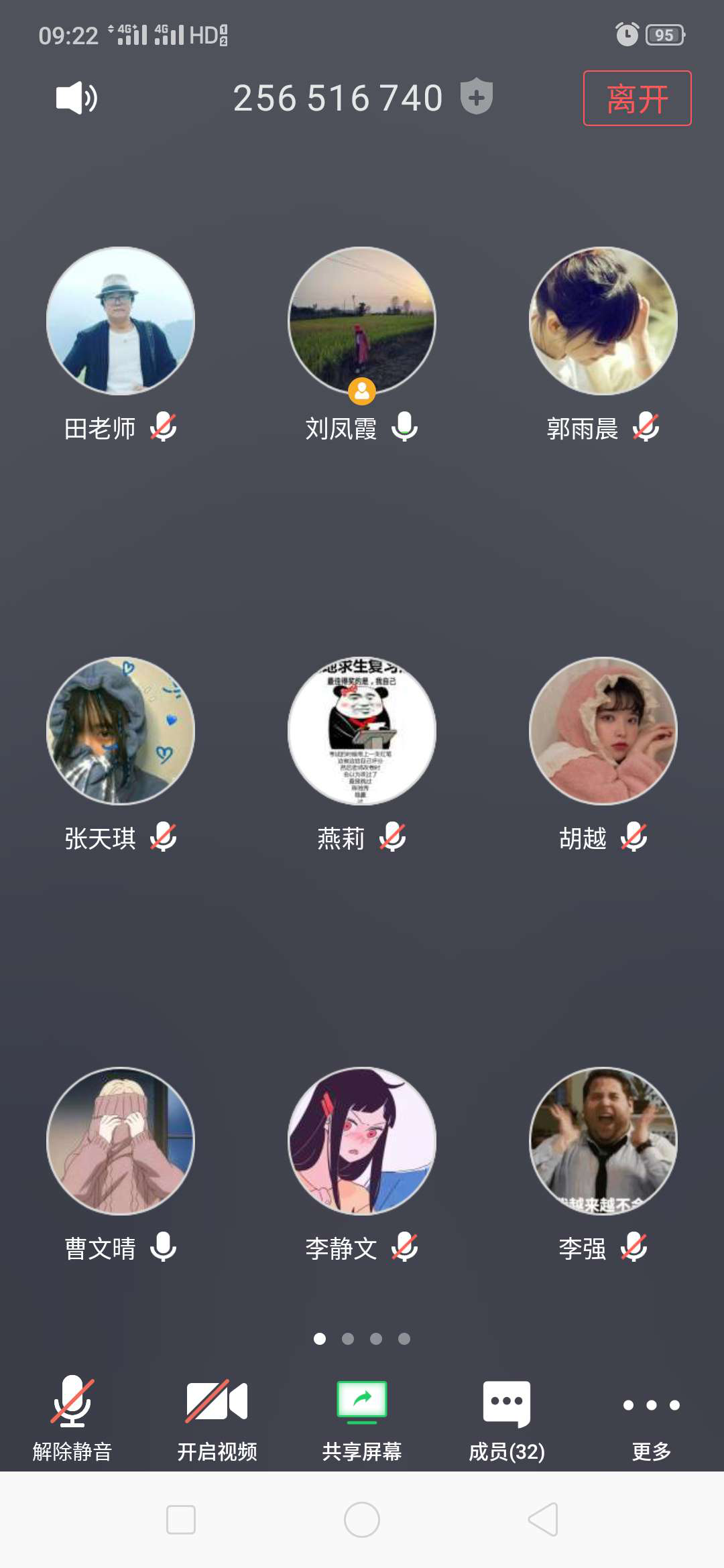
Task: Select participant 曹文晴's avatar
Action: point(121,1140)
